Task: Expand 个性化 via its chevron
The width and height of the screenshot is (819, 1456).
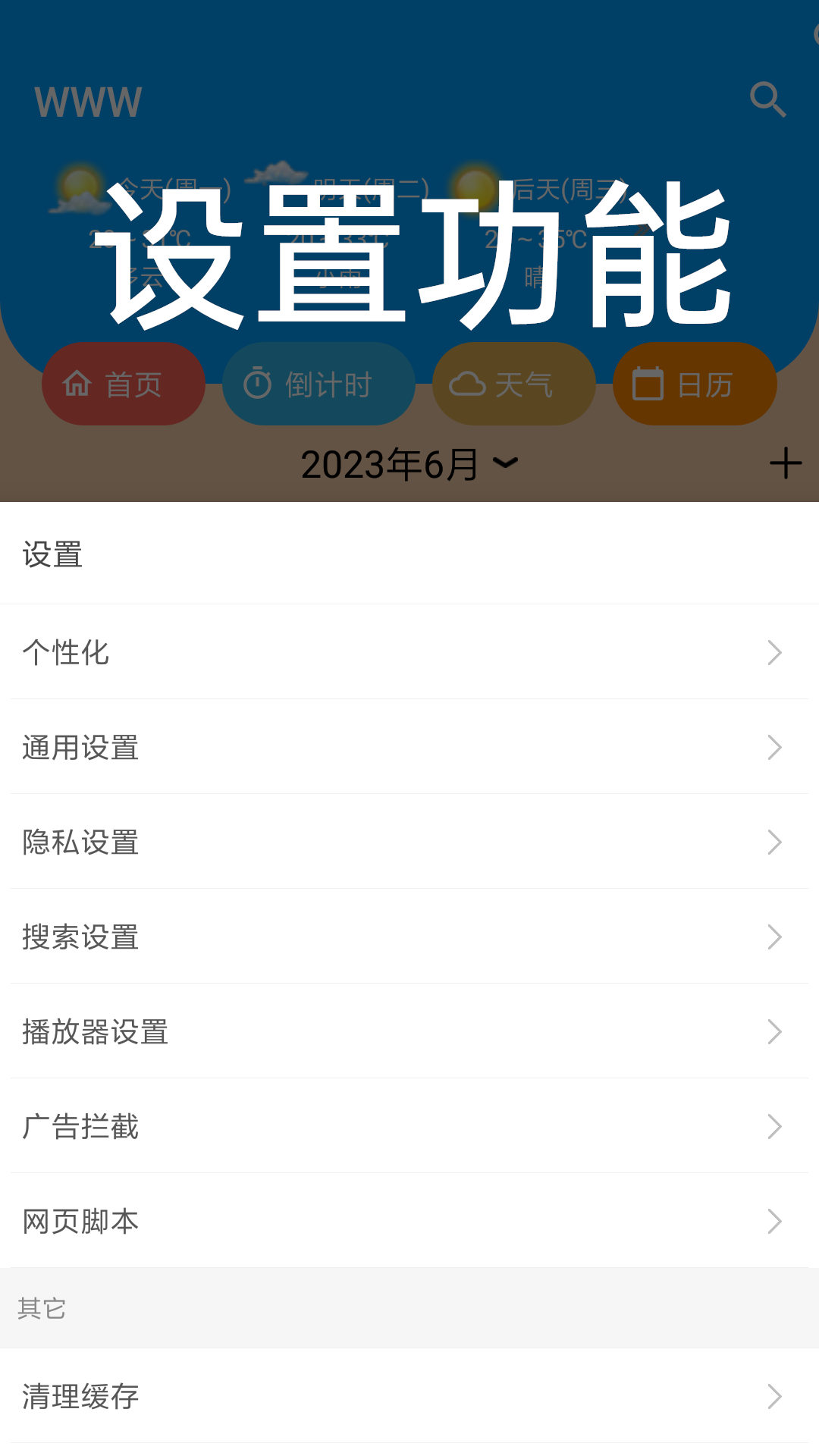Action: click(x=774, y=653)
